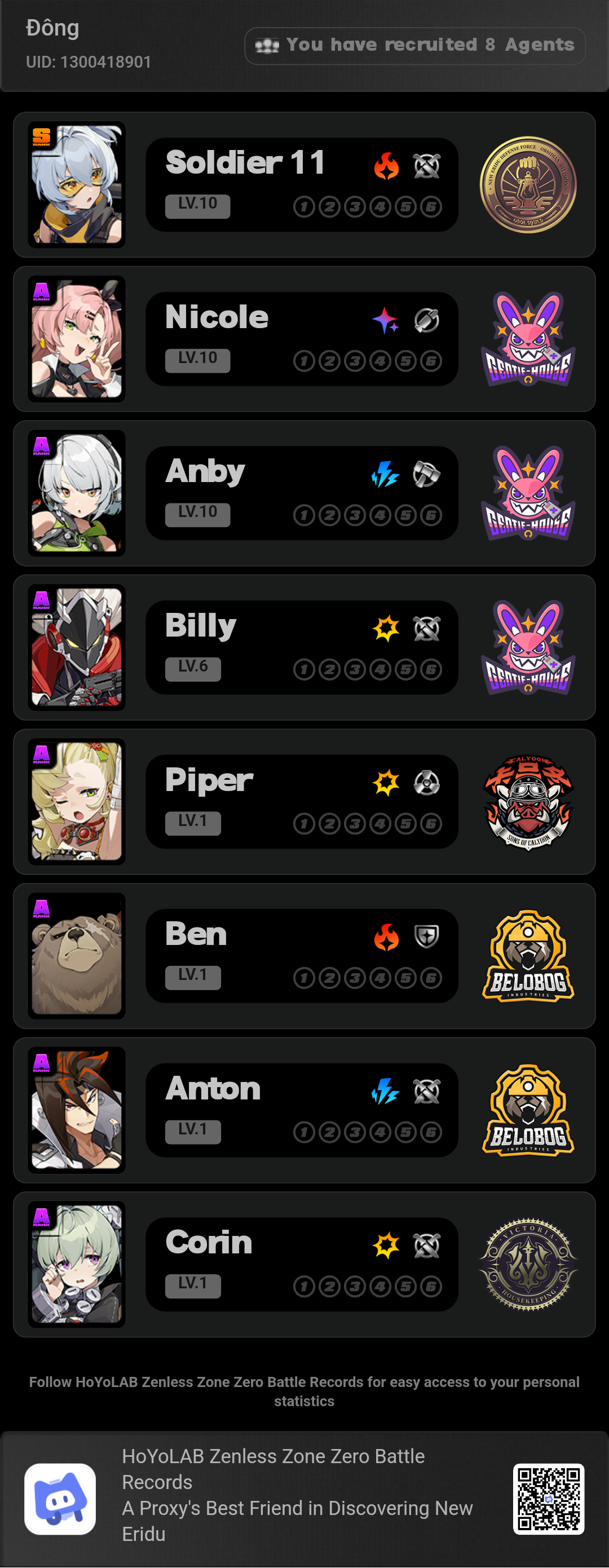Open the You have recruited 8 Agents banner
The image size is (609, 1568).
coord(413,45)
